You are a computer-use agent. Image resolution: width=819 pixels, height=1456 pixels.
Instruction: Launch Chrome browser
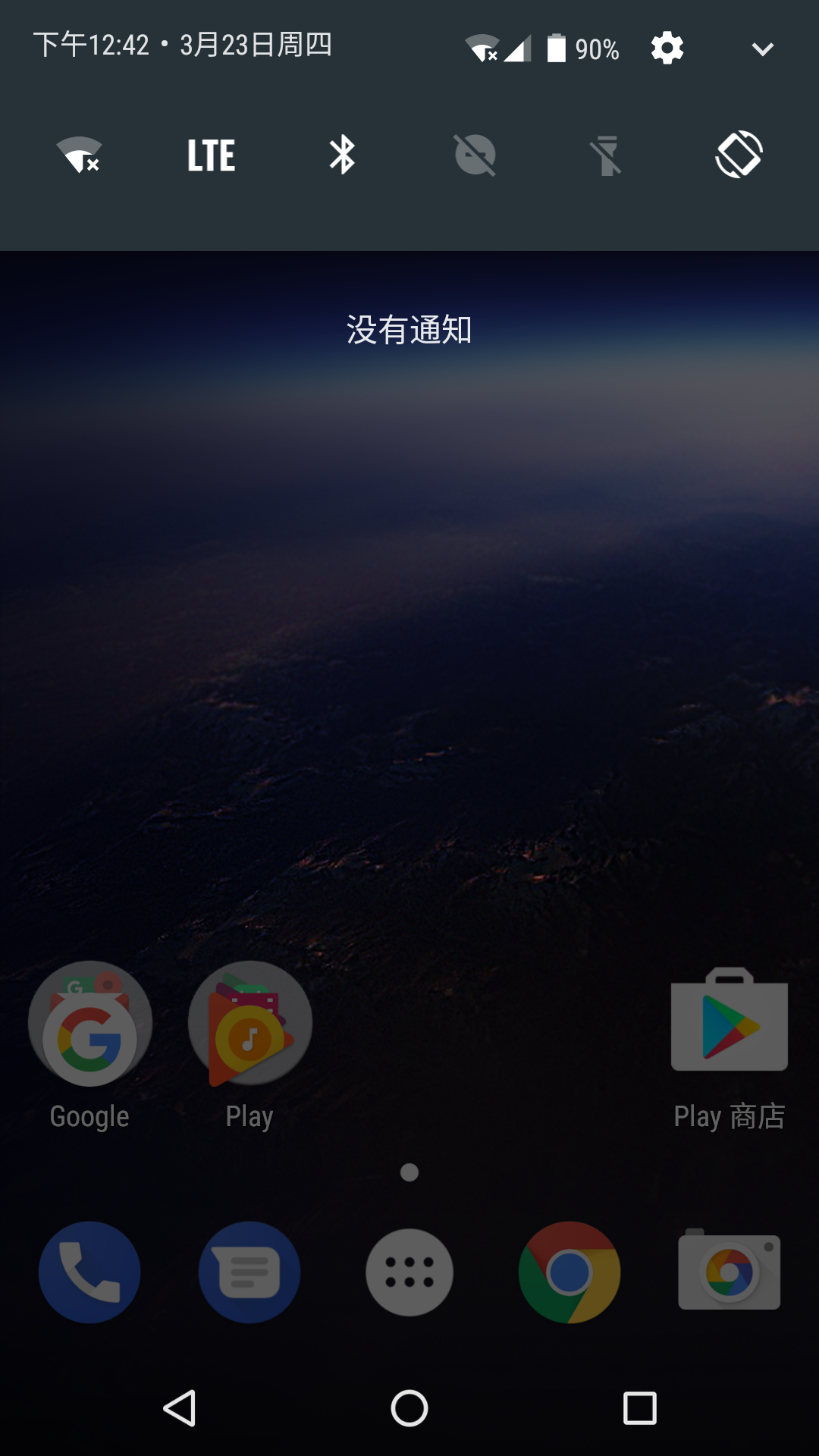pyautogui.click(x=570, y=1272)
